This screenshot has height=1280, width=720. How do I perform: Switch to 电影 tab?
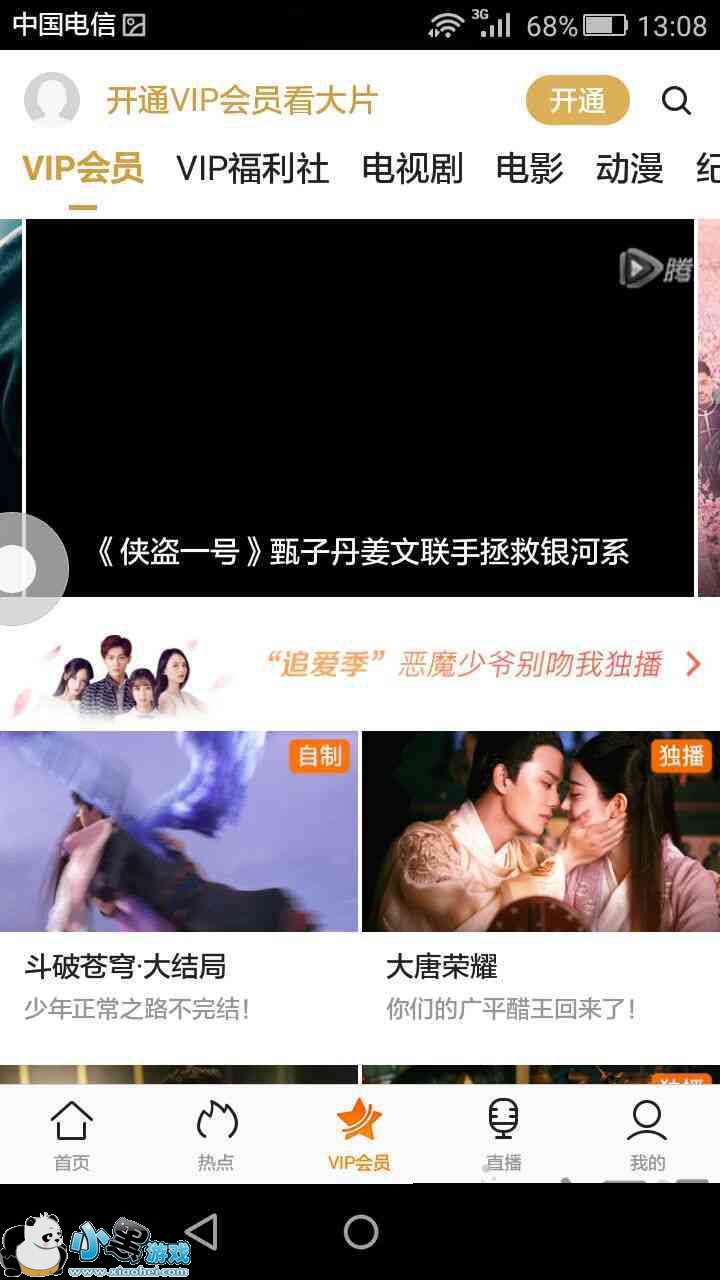pos(529,168)
